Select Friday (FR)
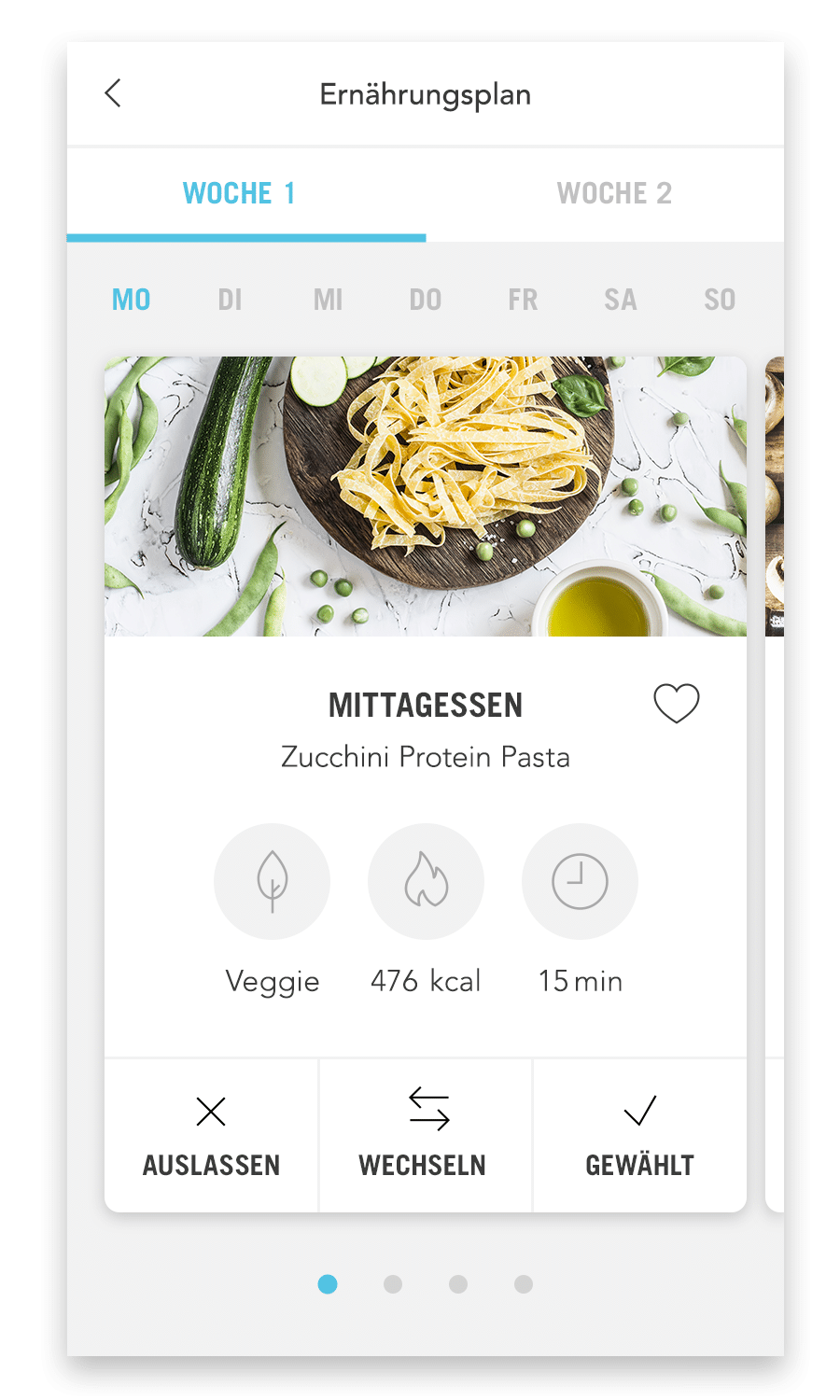The height and width of the screenshot is (1400, 840). point(523,300)
